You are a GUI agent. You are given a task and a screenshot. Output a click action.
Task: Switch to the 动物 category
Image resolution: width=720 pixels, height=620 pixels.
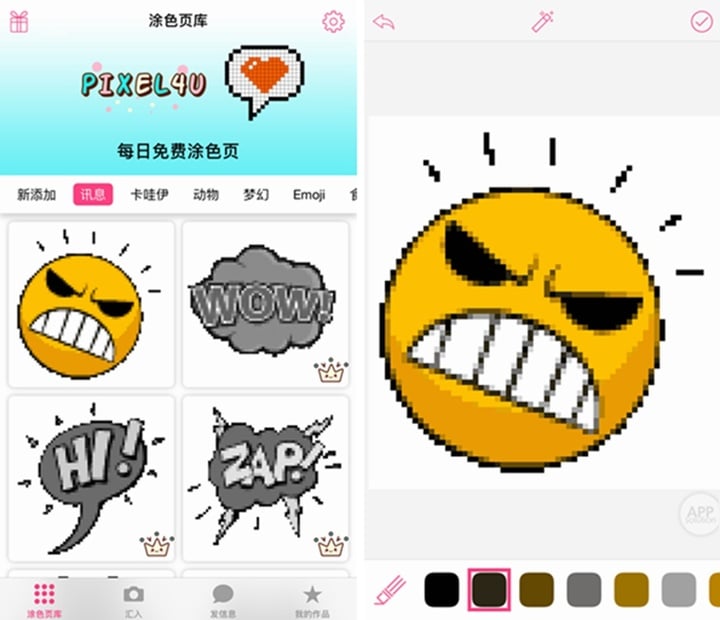point(206,195)
